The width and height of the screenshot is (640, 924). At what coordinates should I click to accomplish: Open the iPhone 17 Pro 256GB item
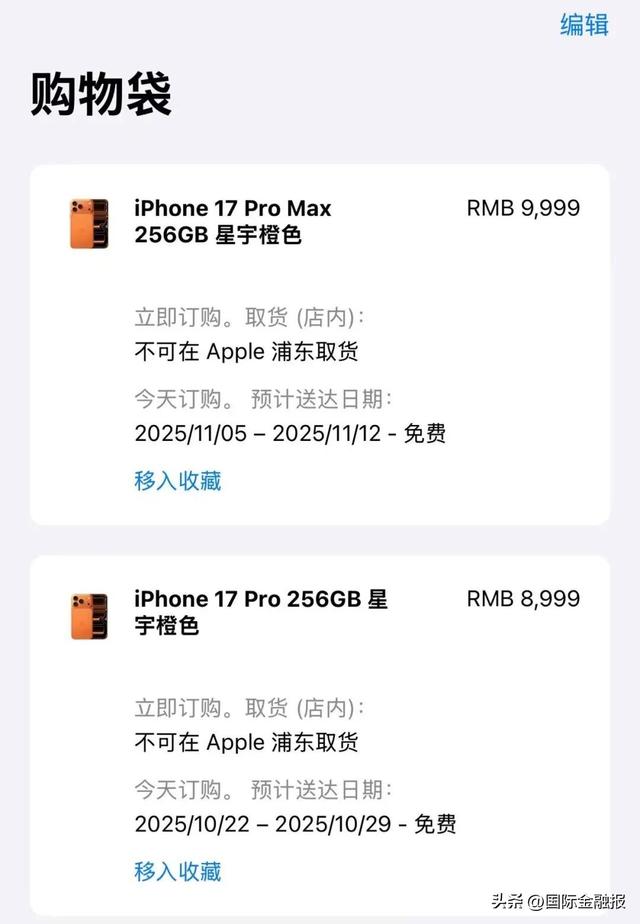click(260, 612)
